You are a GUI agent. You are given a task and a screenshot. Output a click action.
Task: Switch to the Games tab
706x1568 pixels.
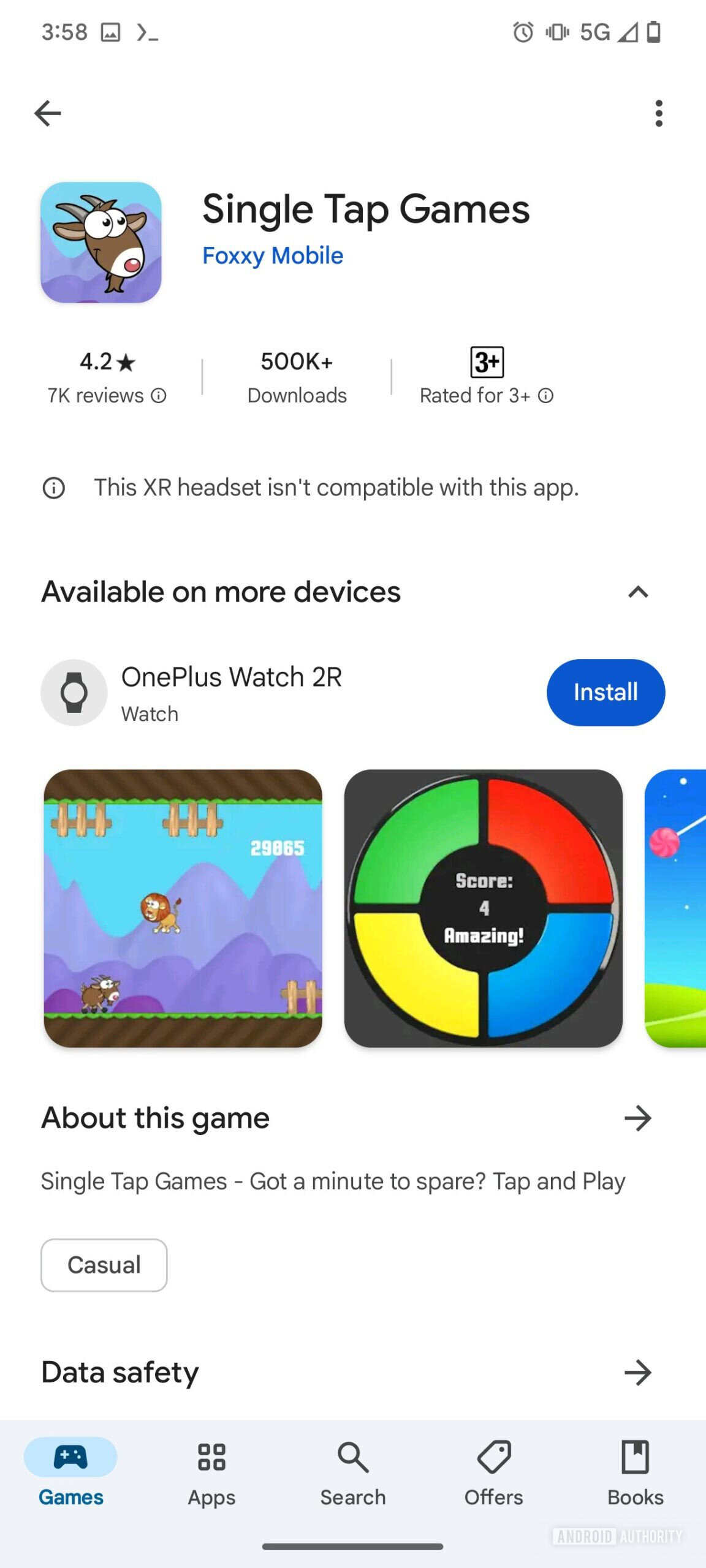point(70,1471)
